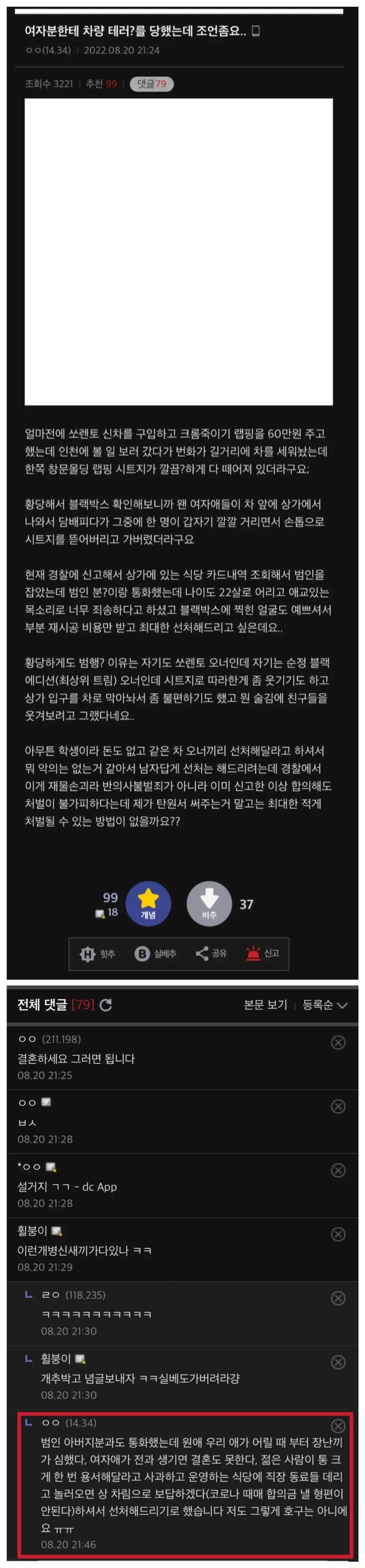Tap 본문 보기 to return to post body
Screen dimensions: 365x1568
pyautogui.click(x=265, y=1005)
